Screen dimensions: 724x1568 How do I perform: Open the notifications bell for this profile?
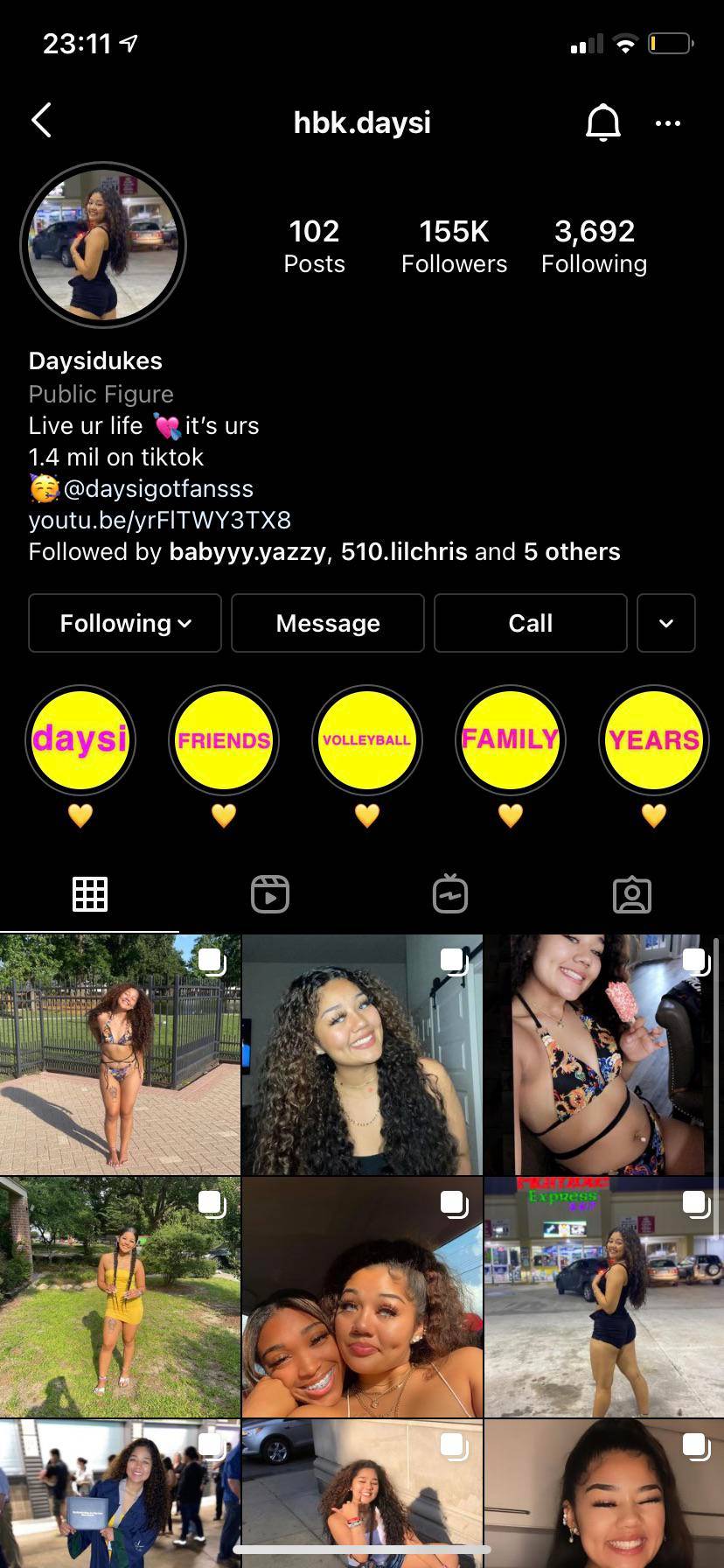(x=602, y=122)
